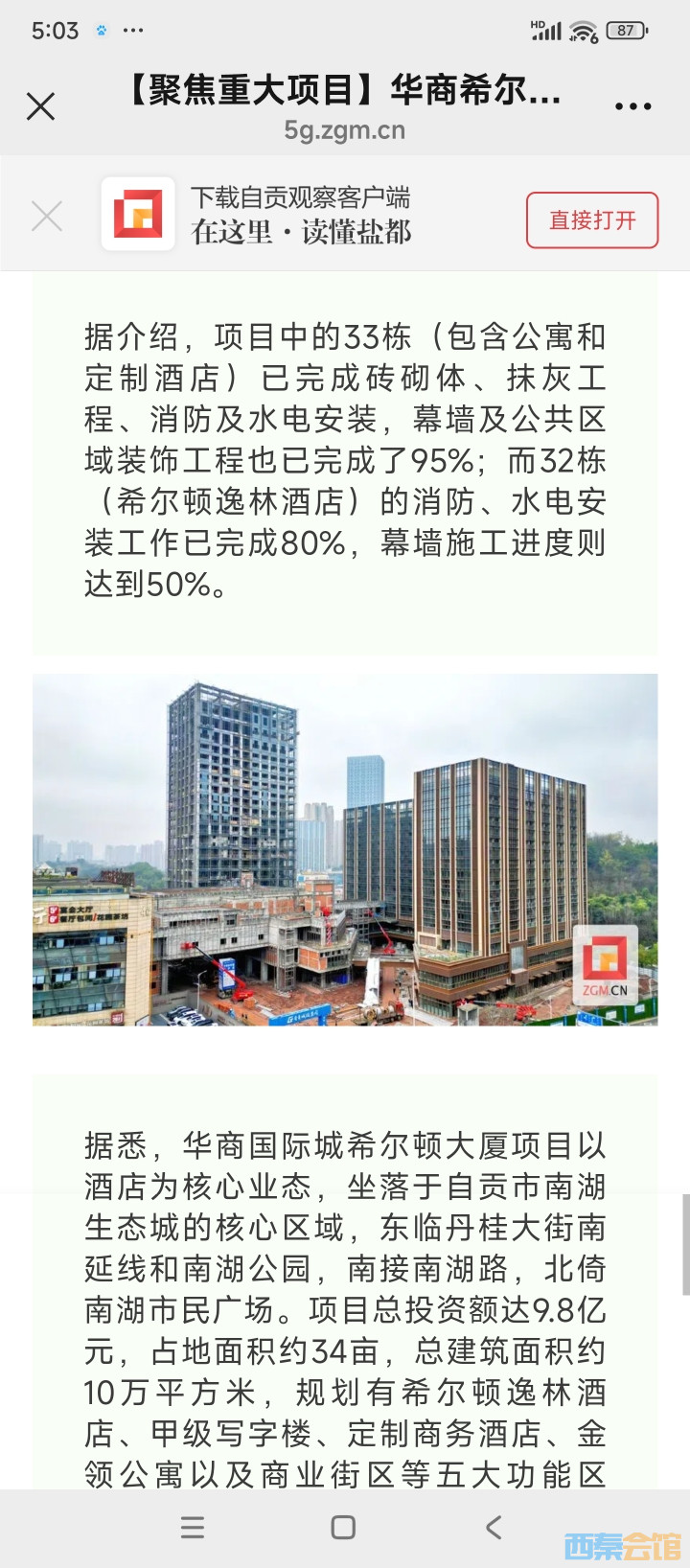
Task: Close the article webview page
Action: pos(41,106)
